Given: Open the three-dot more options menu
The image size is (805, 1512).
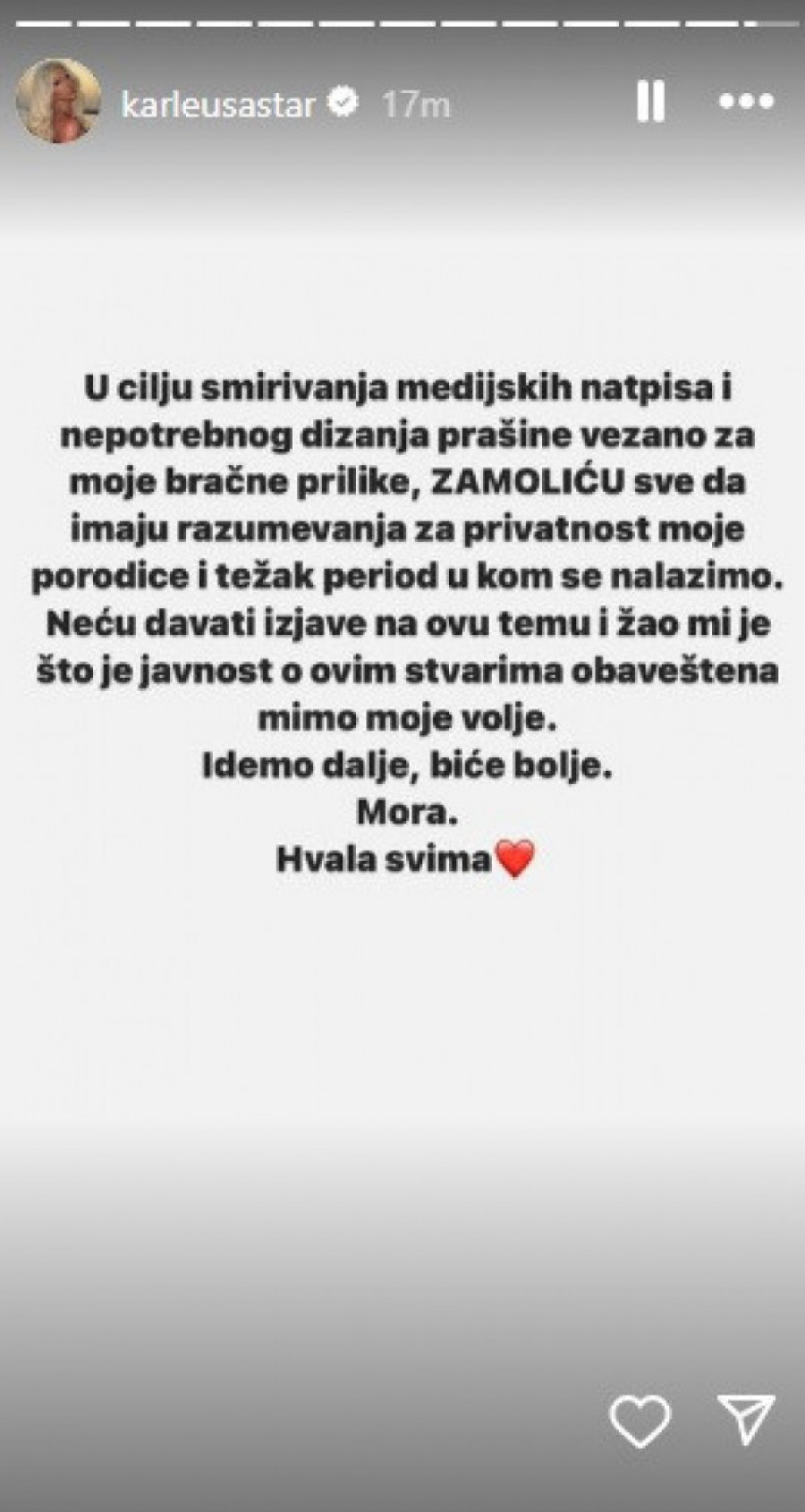Looking at the screenshot, I should point(745,102).
